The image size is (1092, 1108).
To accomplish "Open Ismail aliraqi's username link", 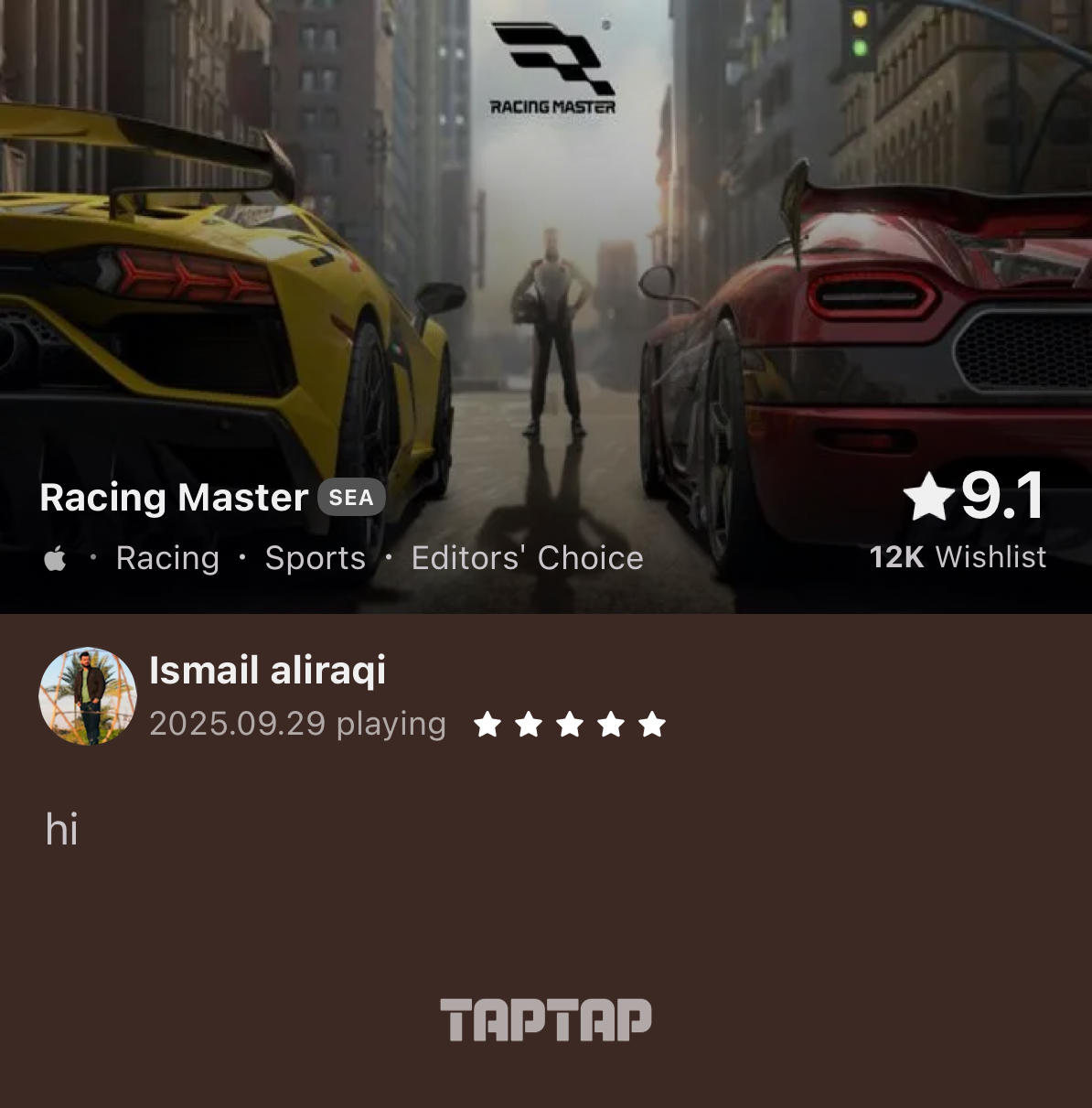I will click(269, 669).
